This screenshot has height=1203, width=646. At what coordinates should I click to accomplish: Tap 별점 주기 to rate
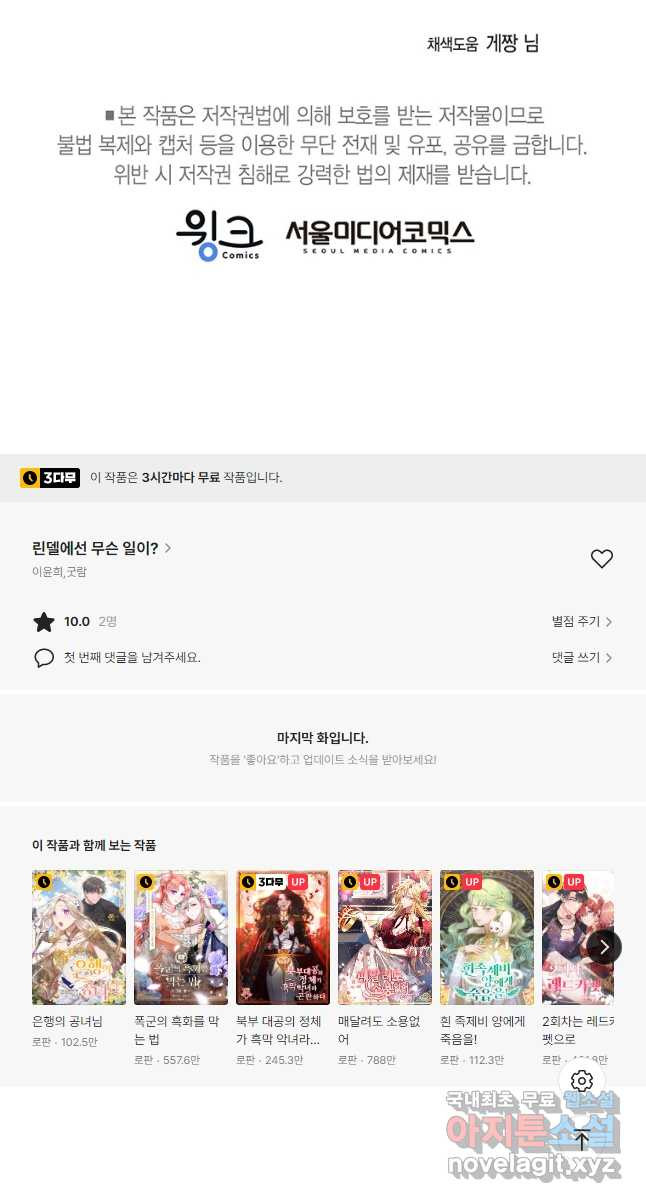pos(581,622)
